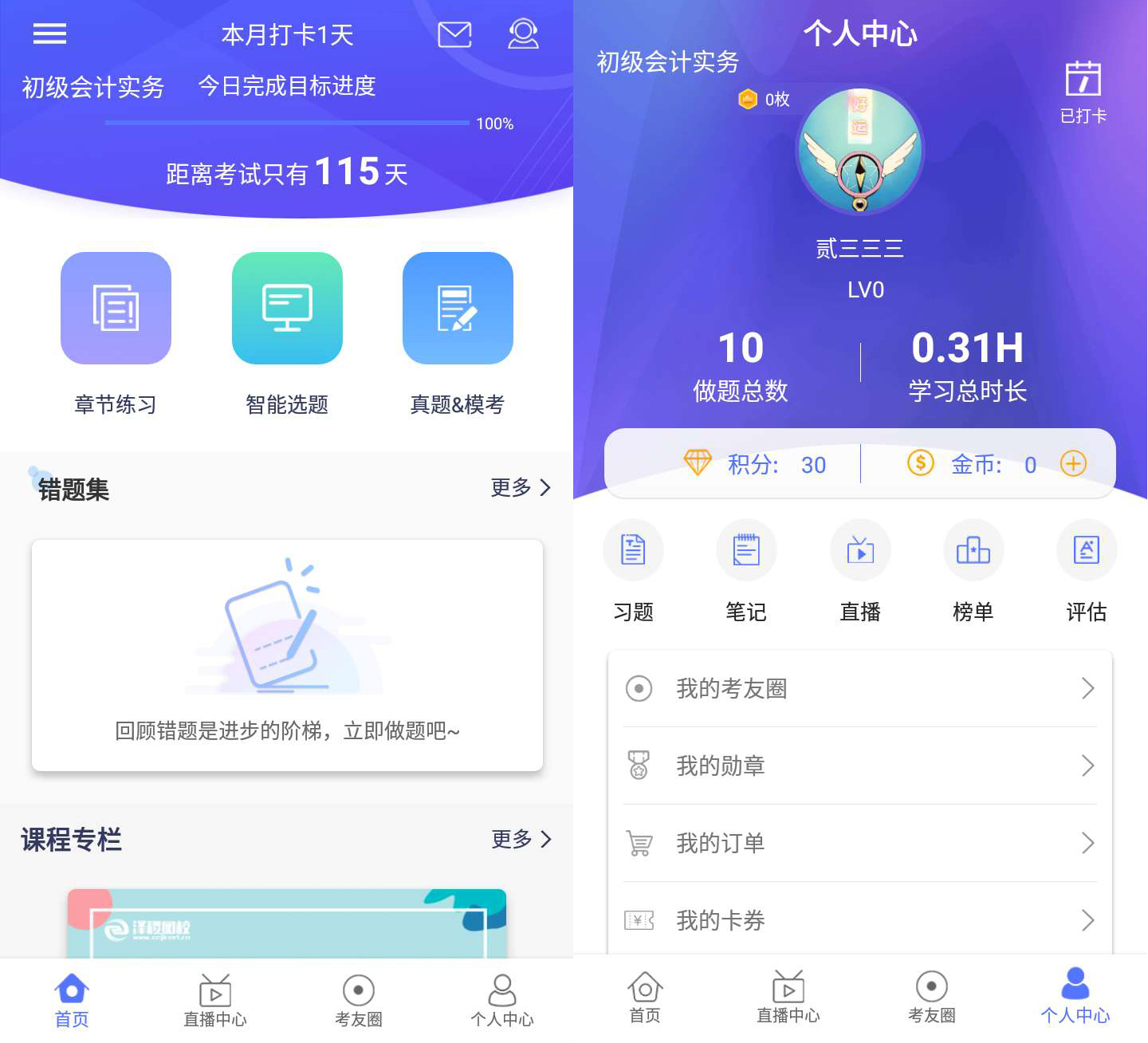Screen dimensions: 1148x1043
Task: Open the hamburger drawer menu
Action: click(49, 33)
